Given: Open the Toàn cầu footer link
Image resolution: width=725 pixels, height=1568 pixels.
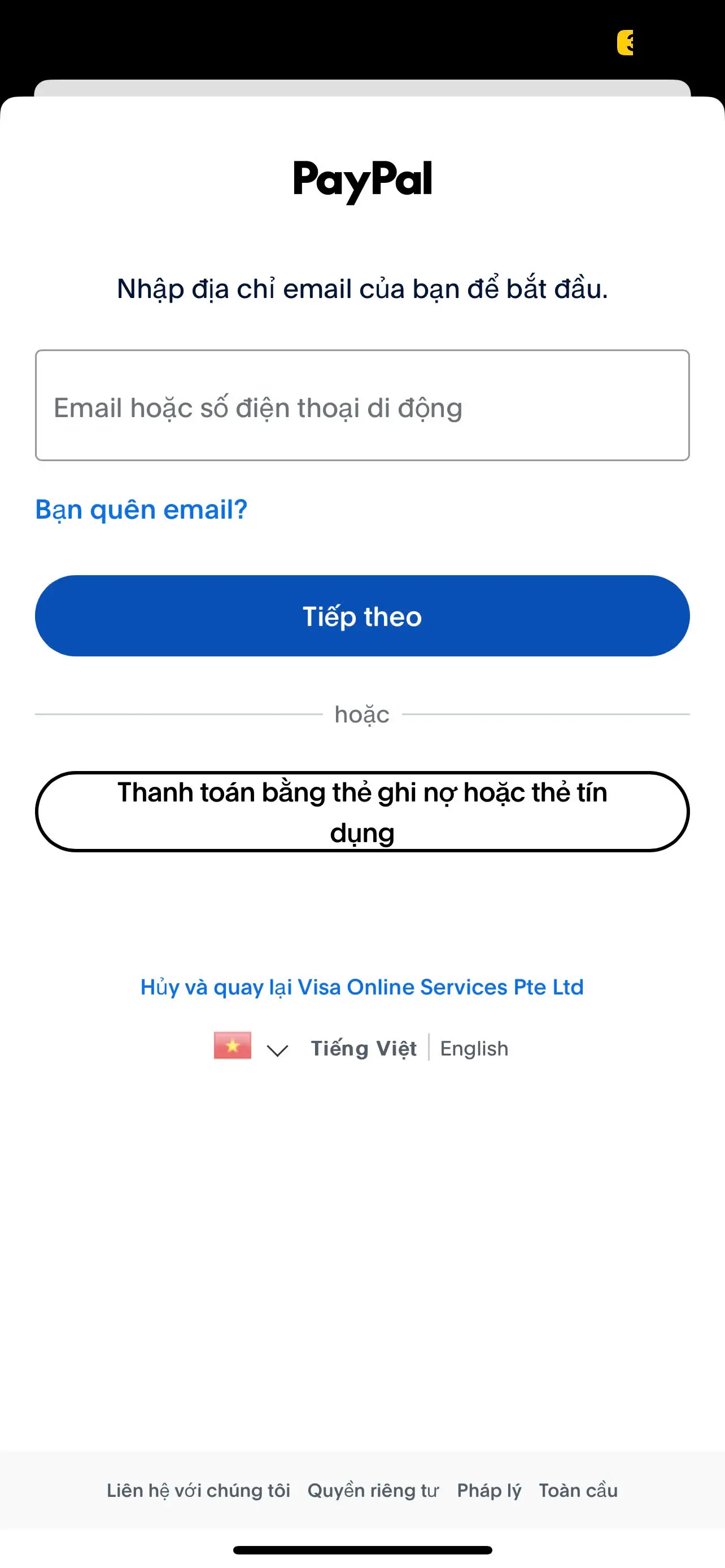Looking at the screenshot, I should (578, 1490).
